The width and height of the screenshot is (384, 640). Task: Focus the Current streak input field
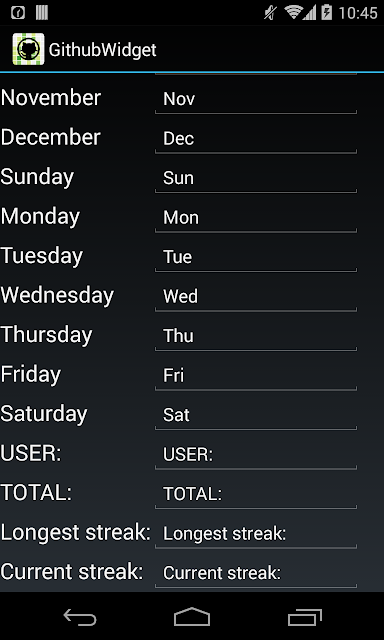click(256, 573)
